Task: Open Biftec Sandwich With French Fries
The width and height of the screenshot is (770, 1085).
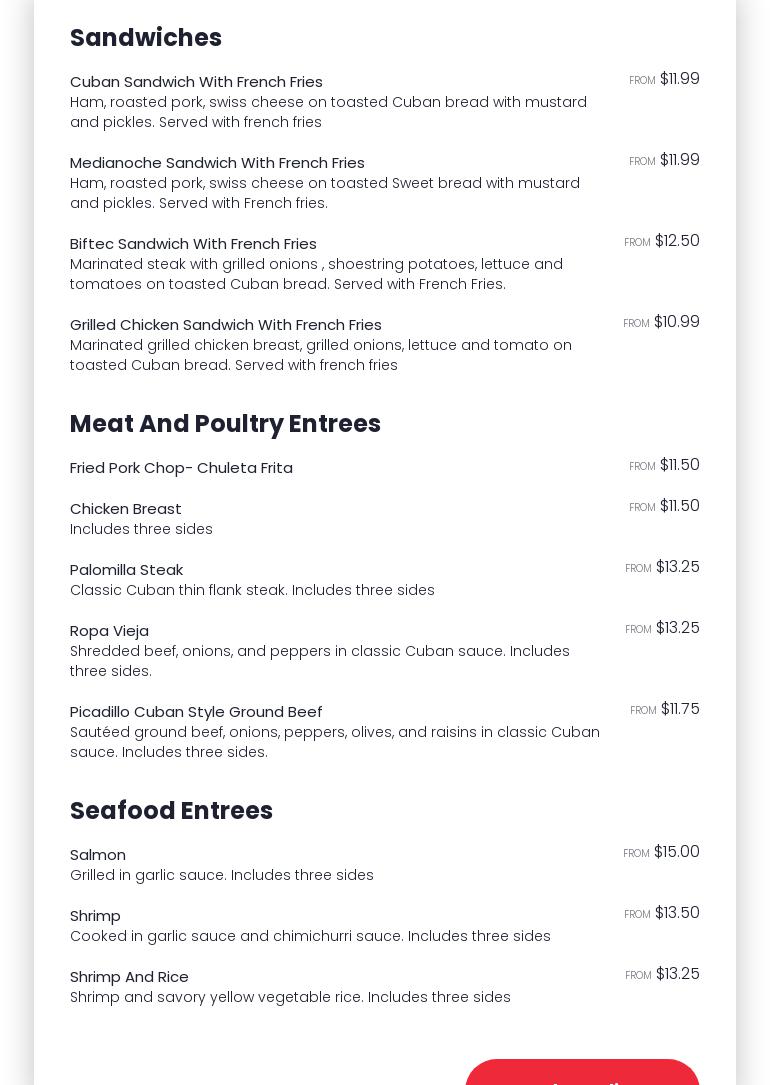Action: click(193, 244)
